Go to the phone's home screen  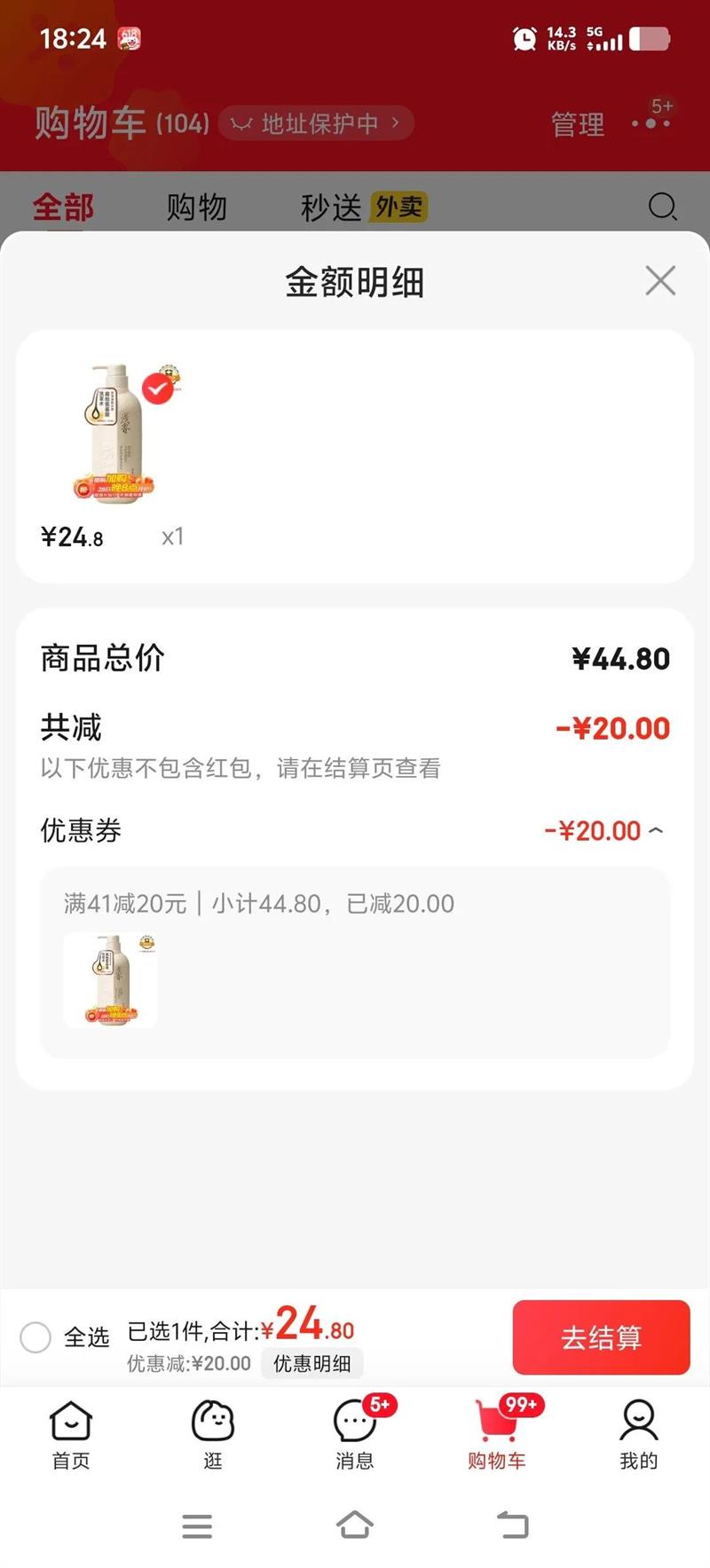coord(355,1525)
